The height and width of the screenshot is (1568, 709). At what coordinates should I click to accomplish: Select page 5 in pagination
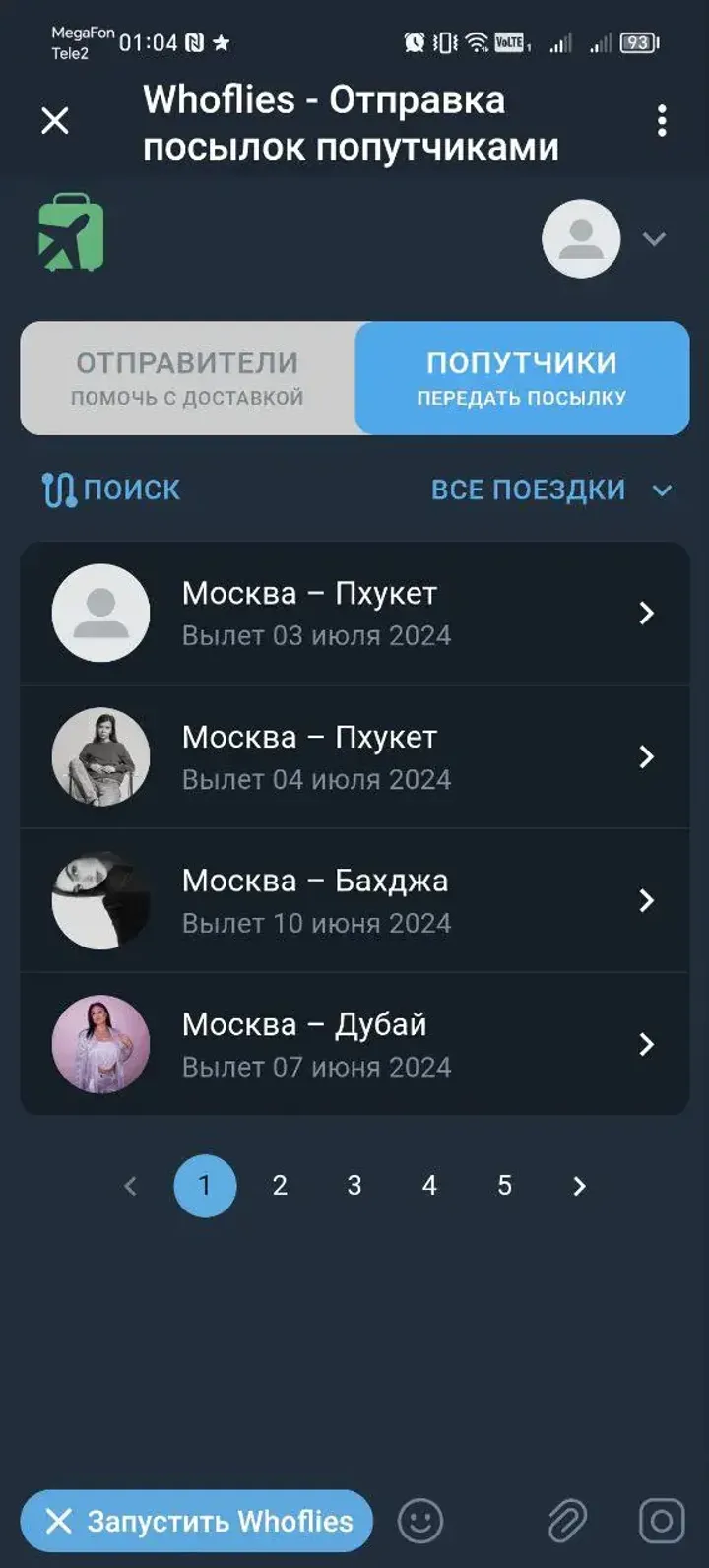[x=504, y=1186]
